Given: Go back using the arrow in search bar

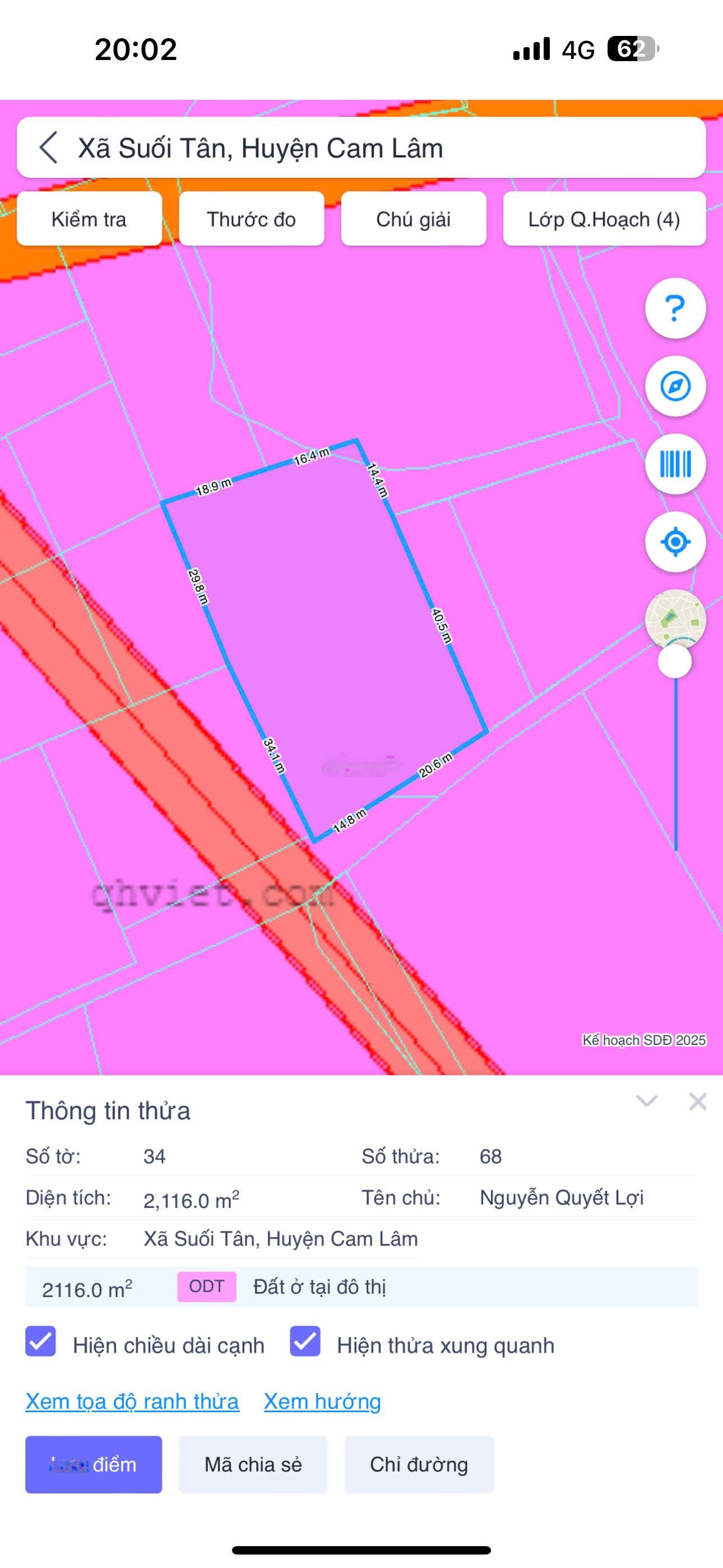Looking at the screenshot, I should 49,148.
